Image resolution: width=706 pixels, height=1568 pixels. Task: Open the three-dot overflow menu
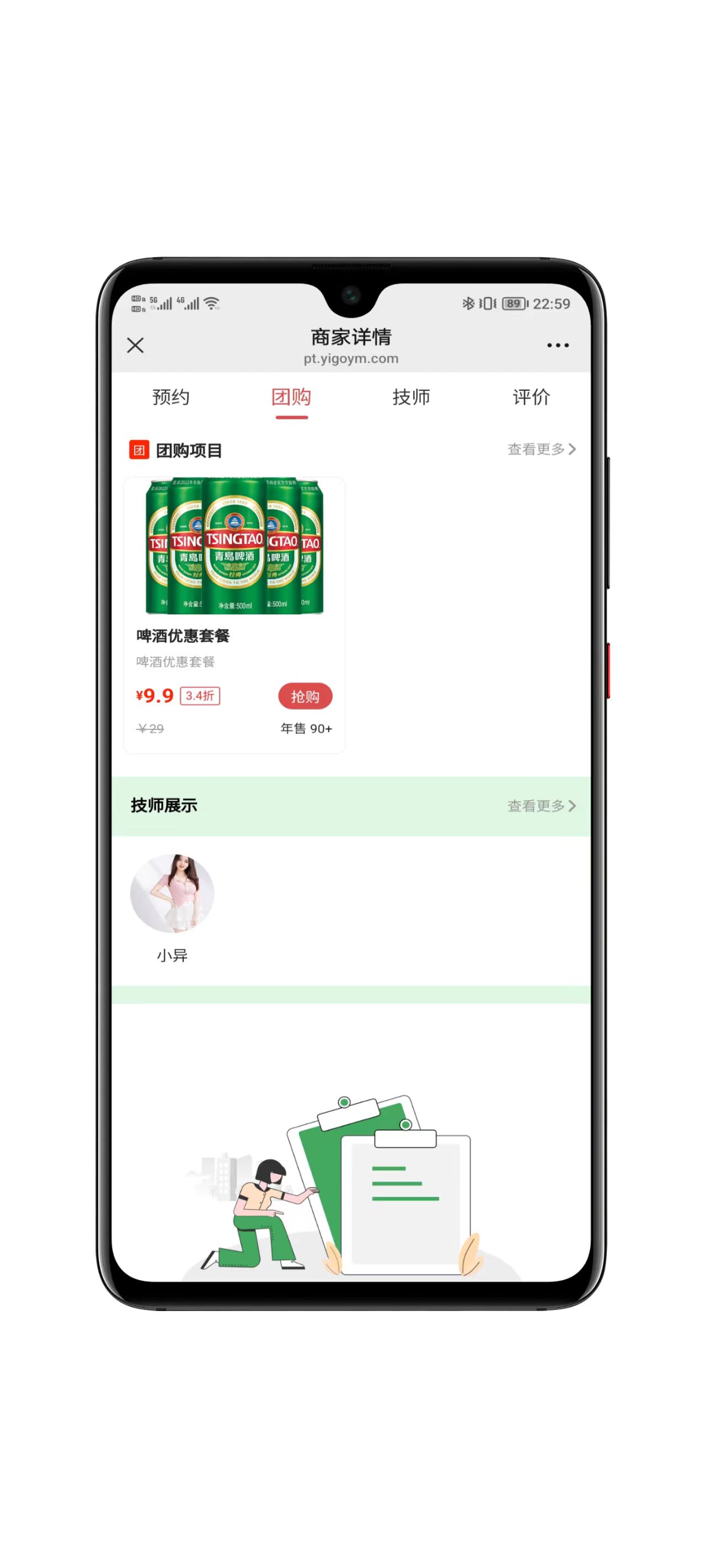(558, 345)
